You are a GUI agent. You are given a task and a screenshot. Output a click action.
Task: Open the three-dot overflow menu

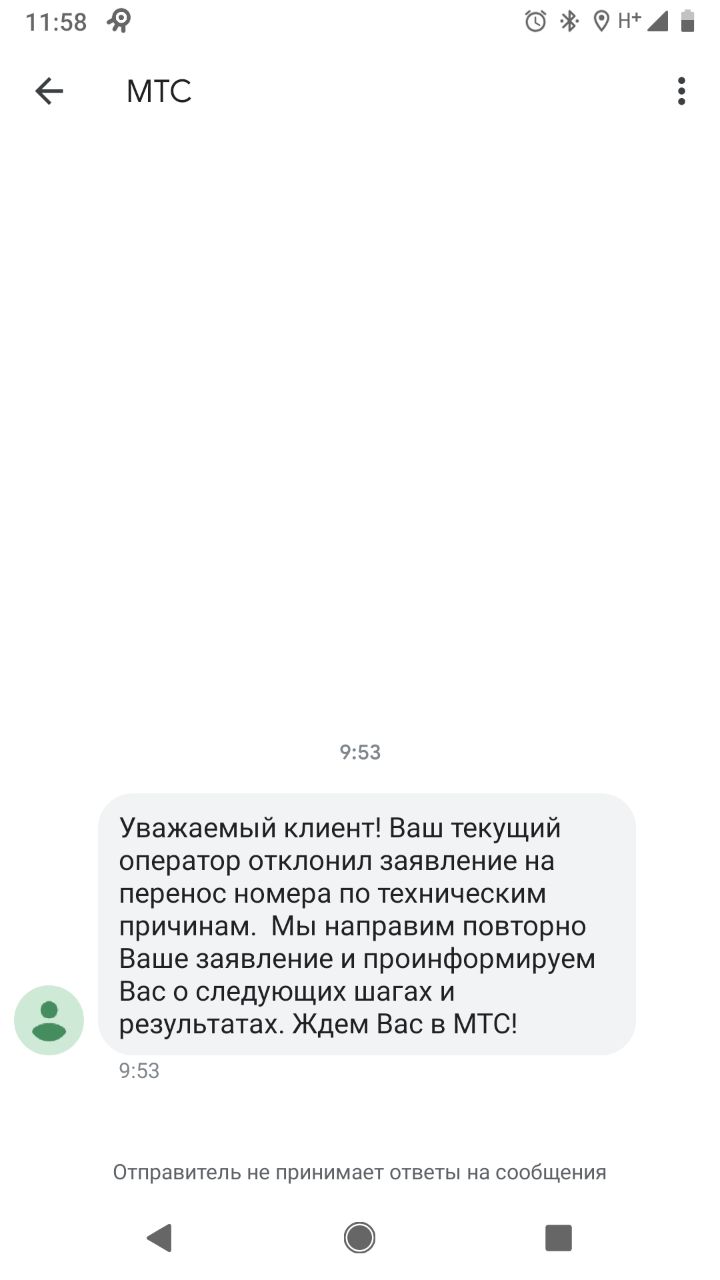[681, 92]
